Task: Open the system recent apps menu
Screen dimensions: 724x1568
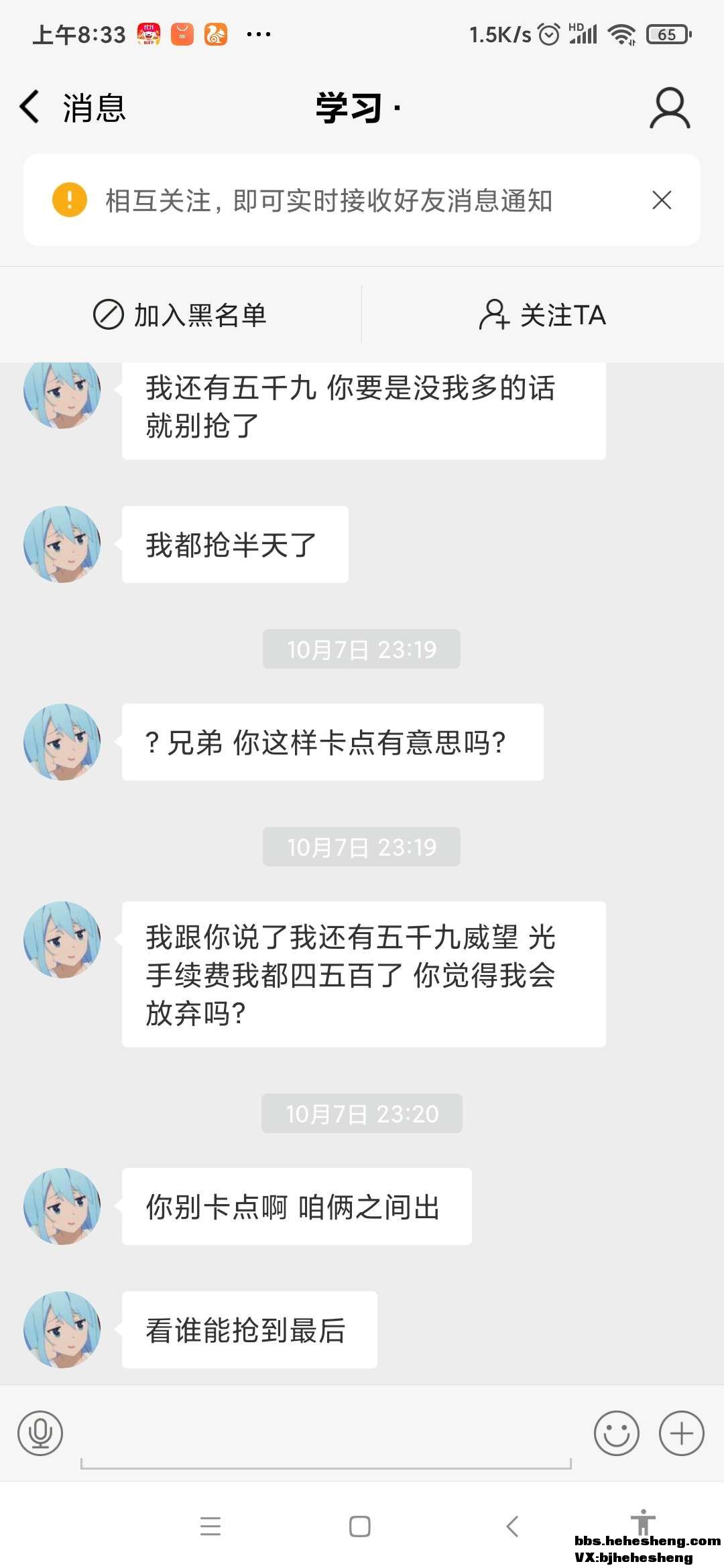Action: 210,1526
